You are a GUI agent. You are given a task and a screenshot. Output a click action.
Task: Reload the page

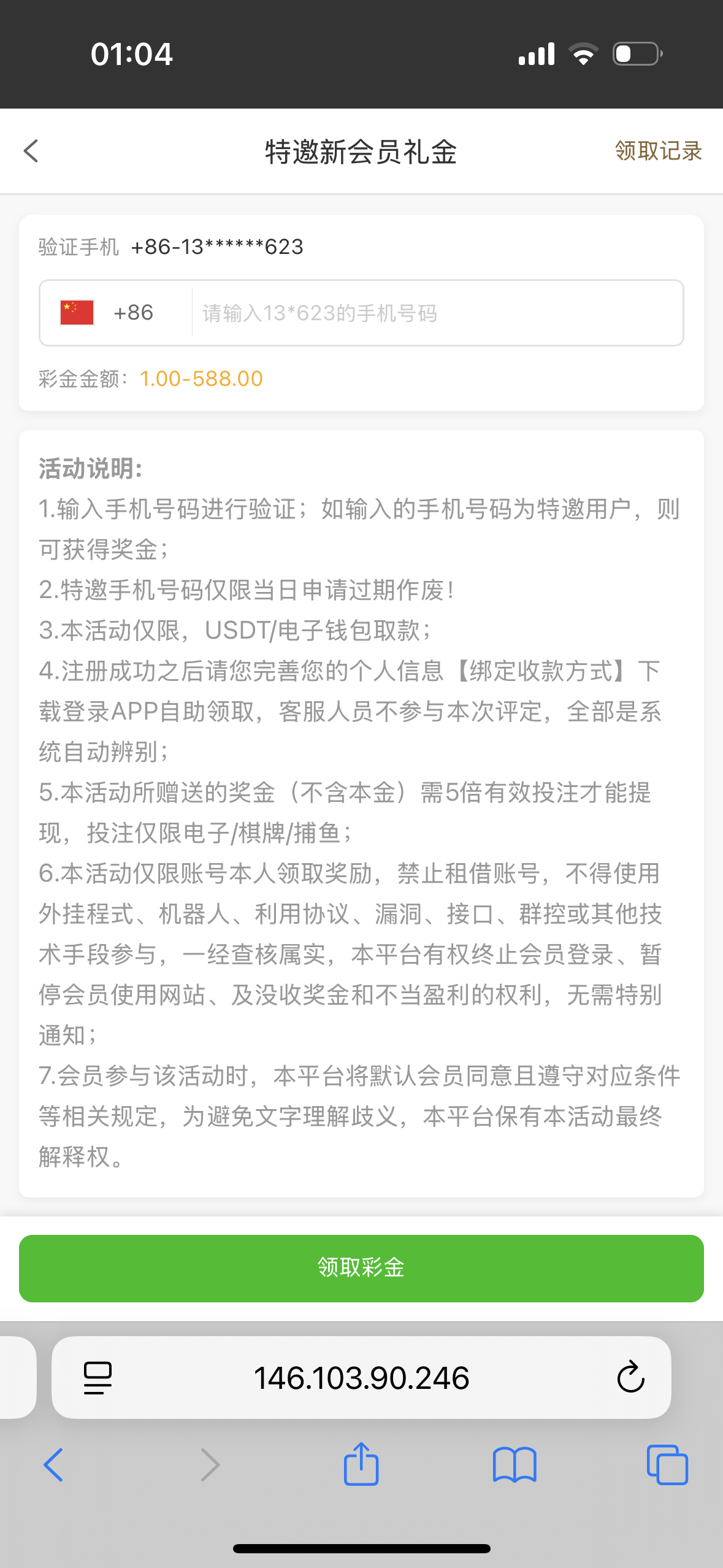[630, 1377]
